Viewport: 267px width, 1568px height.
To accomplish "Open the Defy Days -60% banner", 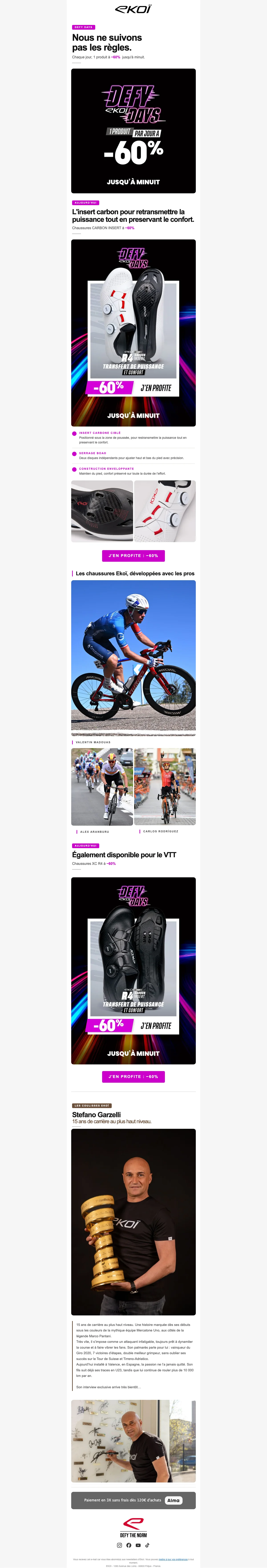I will pyautogui.click(x=133, y=131).
